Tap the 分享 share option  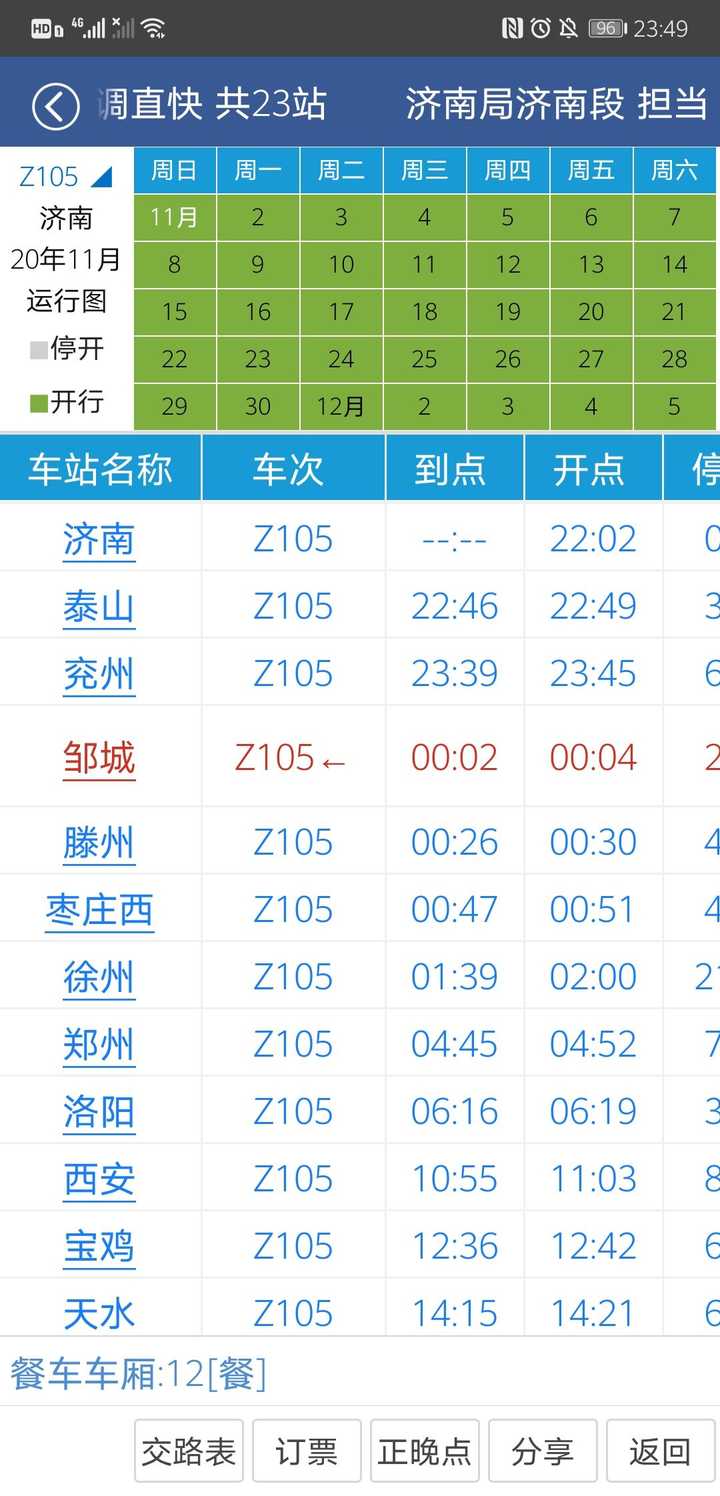click(x=543, y=1451)
